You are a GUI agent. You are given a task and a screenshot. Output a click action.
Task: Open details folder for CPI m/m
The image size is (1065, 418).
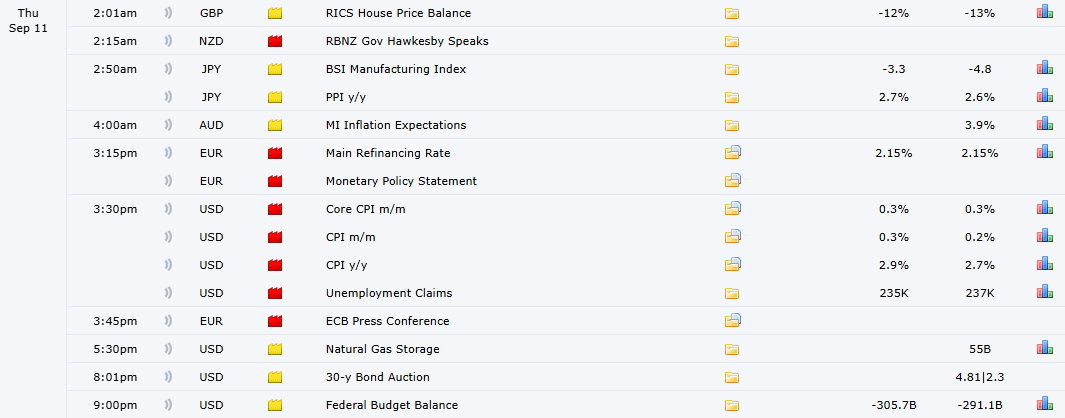[733, 237]
